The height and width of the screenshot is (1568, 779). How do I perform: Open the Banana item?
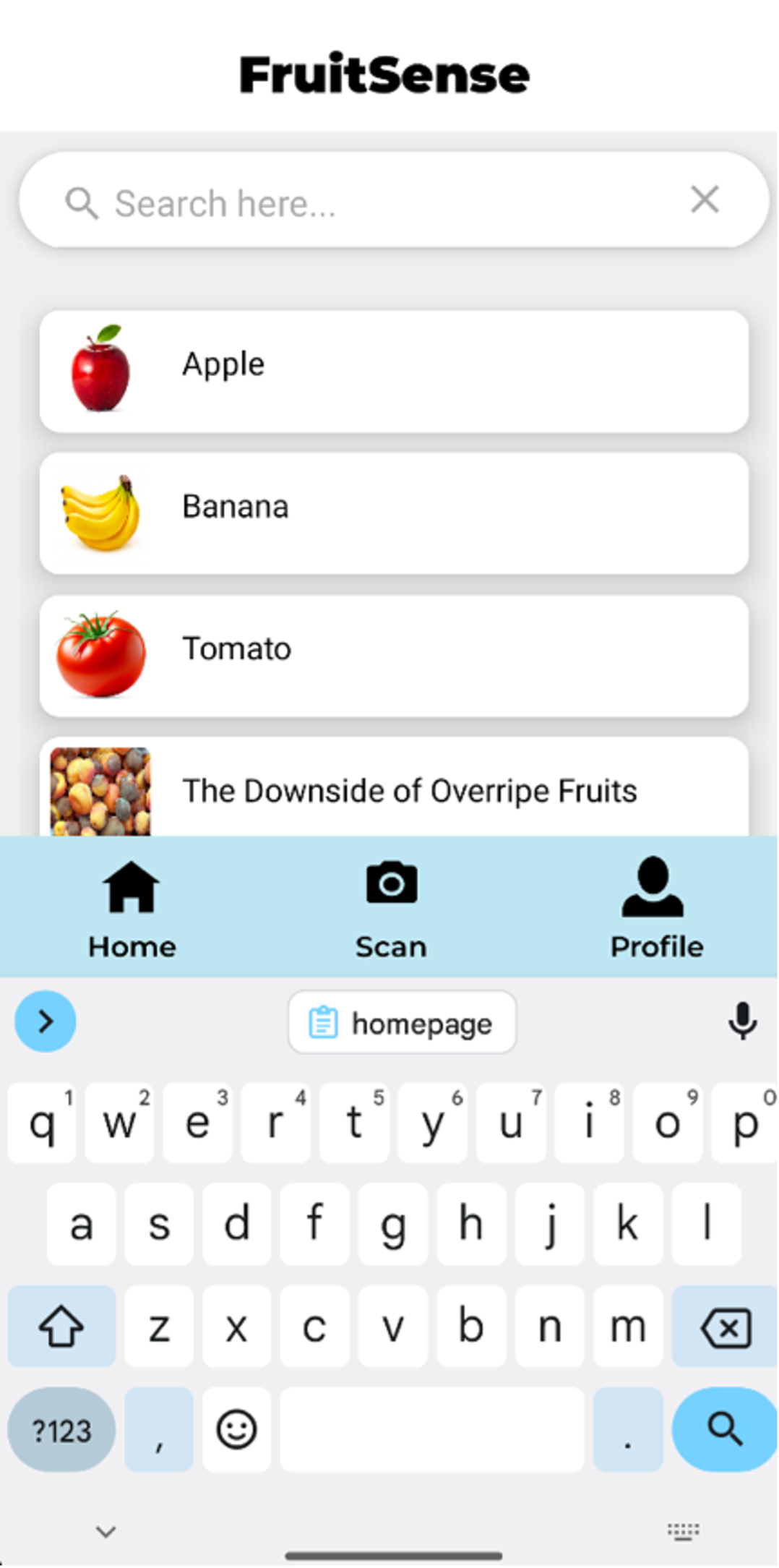click(x=394, y=513)
